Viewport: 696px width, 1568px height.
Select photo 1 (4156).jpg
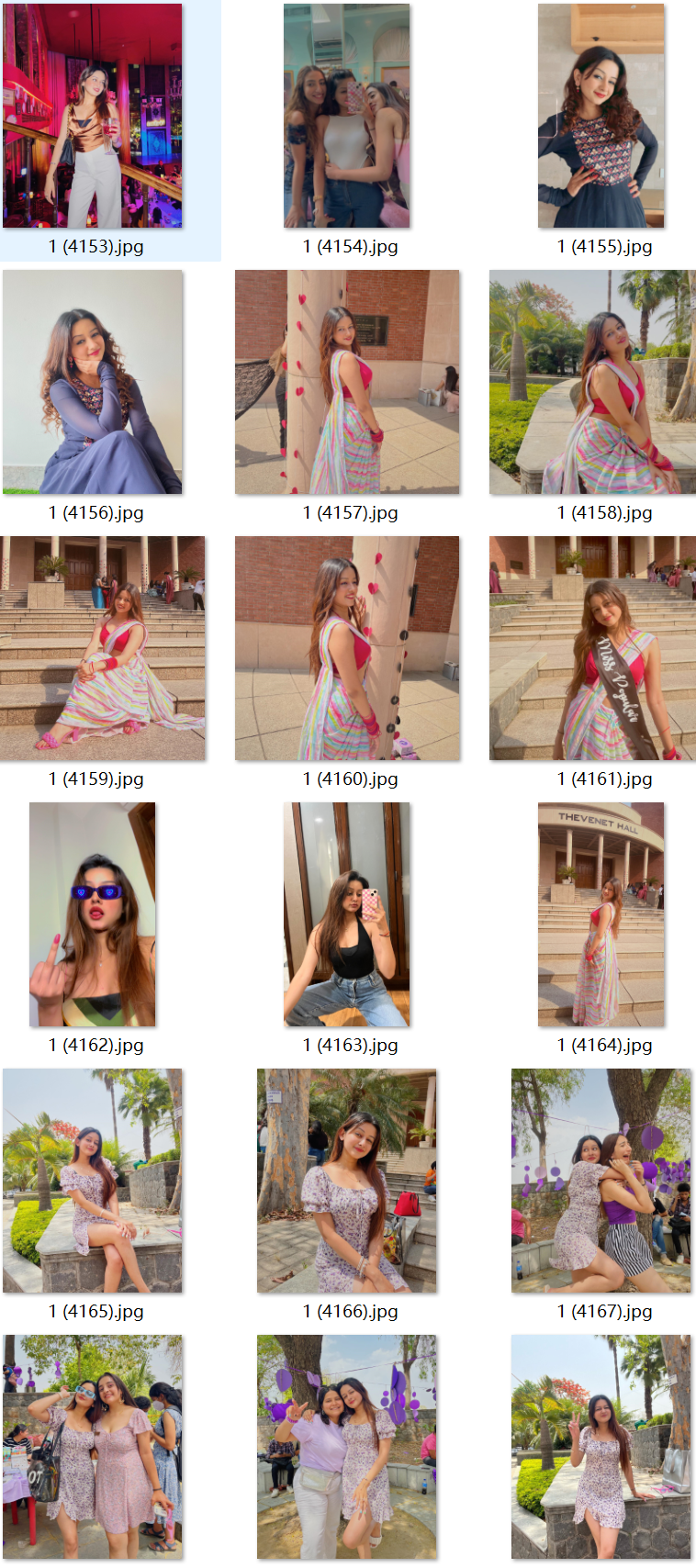click(92, 382)
